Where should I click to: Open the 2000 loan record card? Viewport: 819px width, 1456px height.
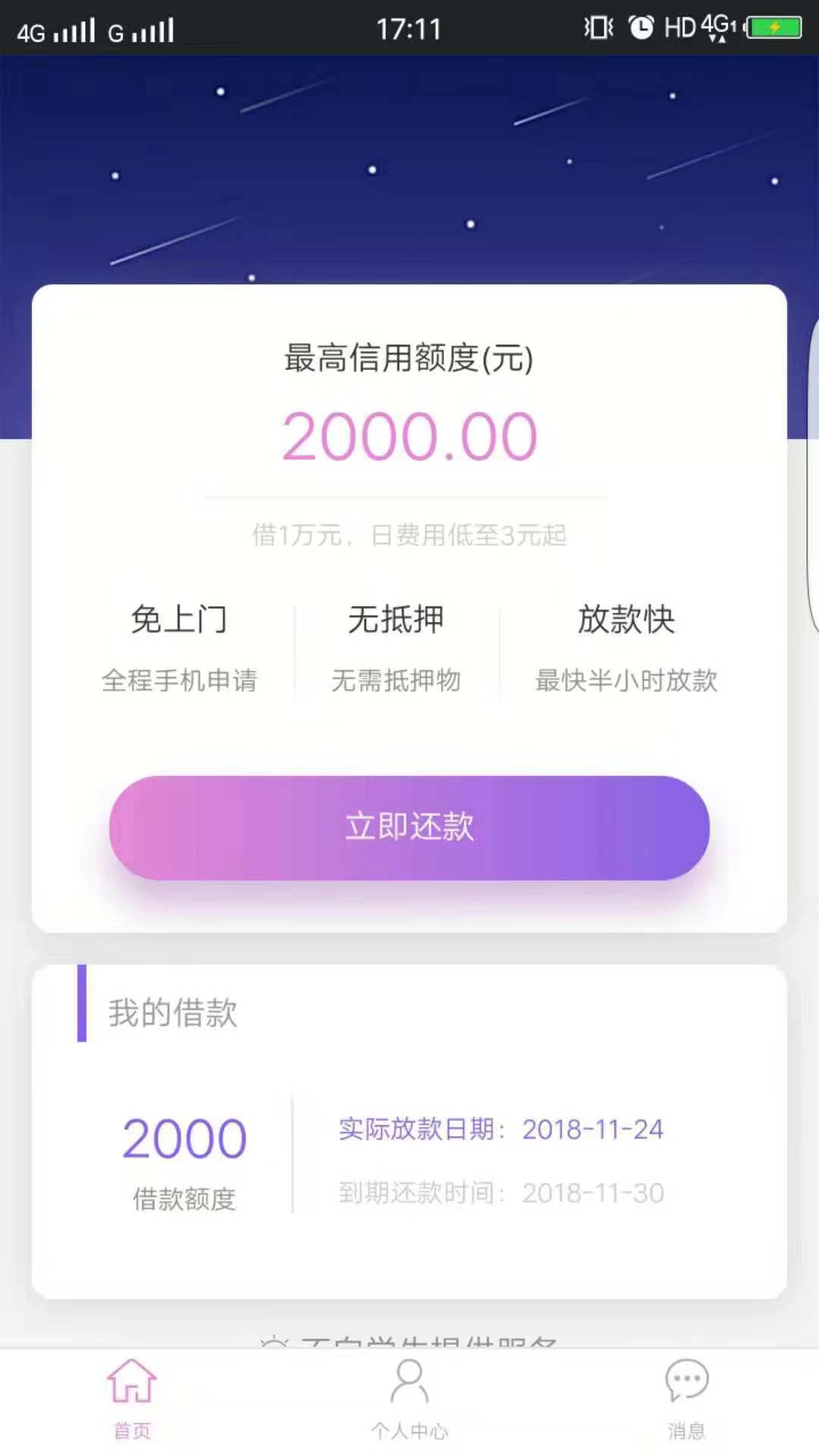click(x=409, y=1131)
